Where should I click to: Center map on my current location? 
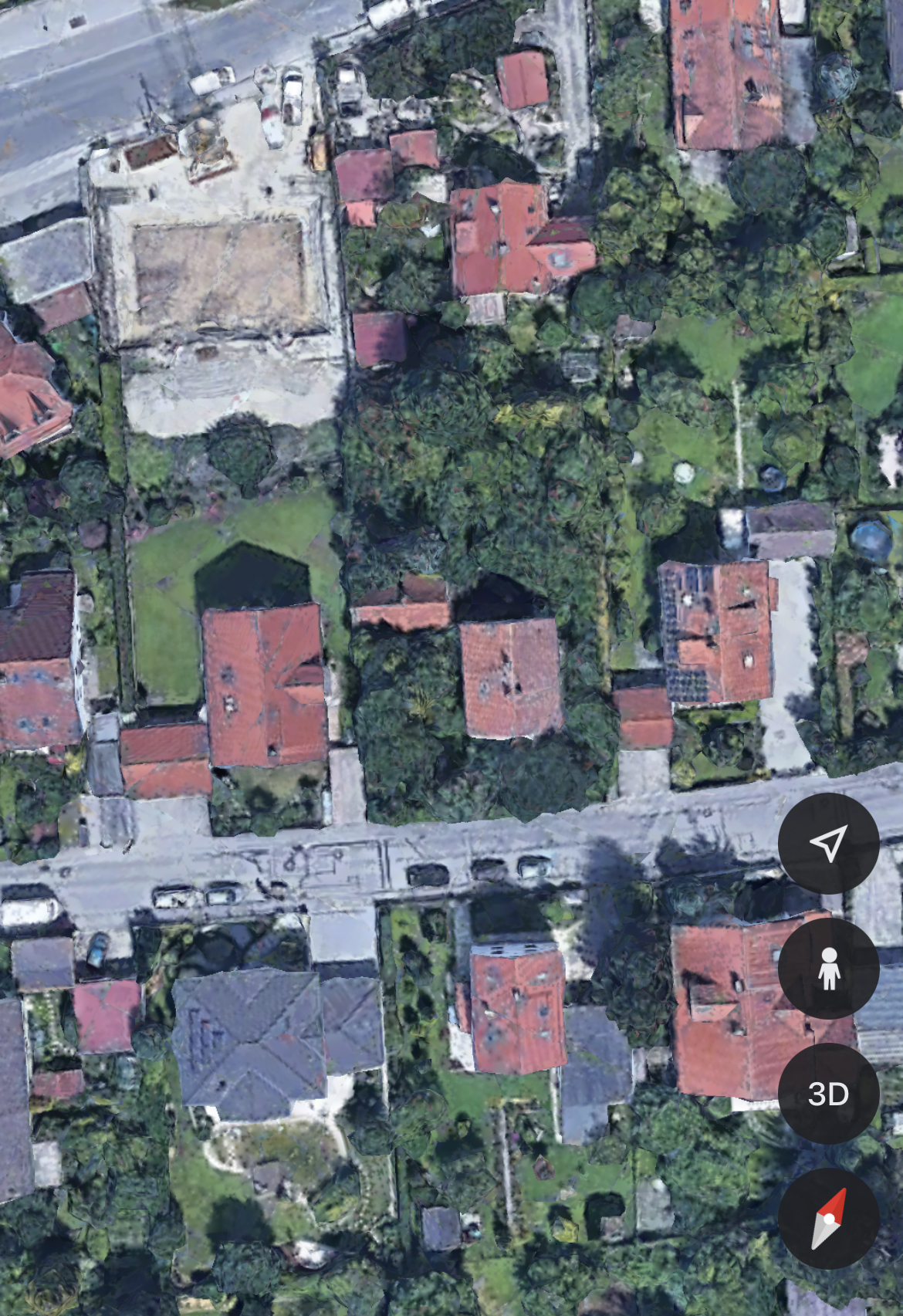(x=828, y=843)
